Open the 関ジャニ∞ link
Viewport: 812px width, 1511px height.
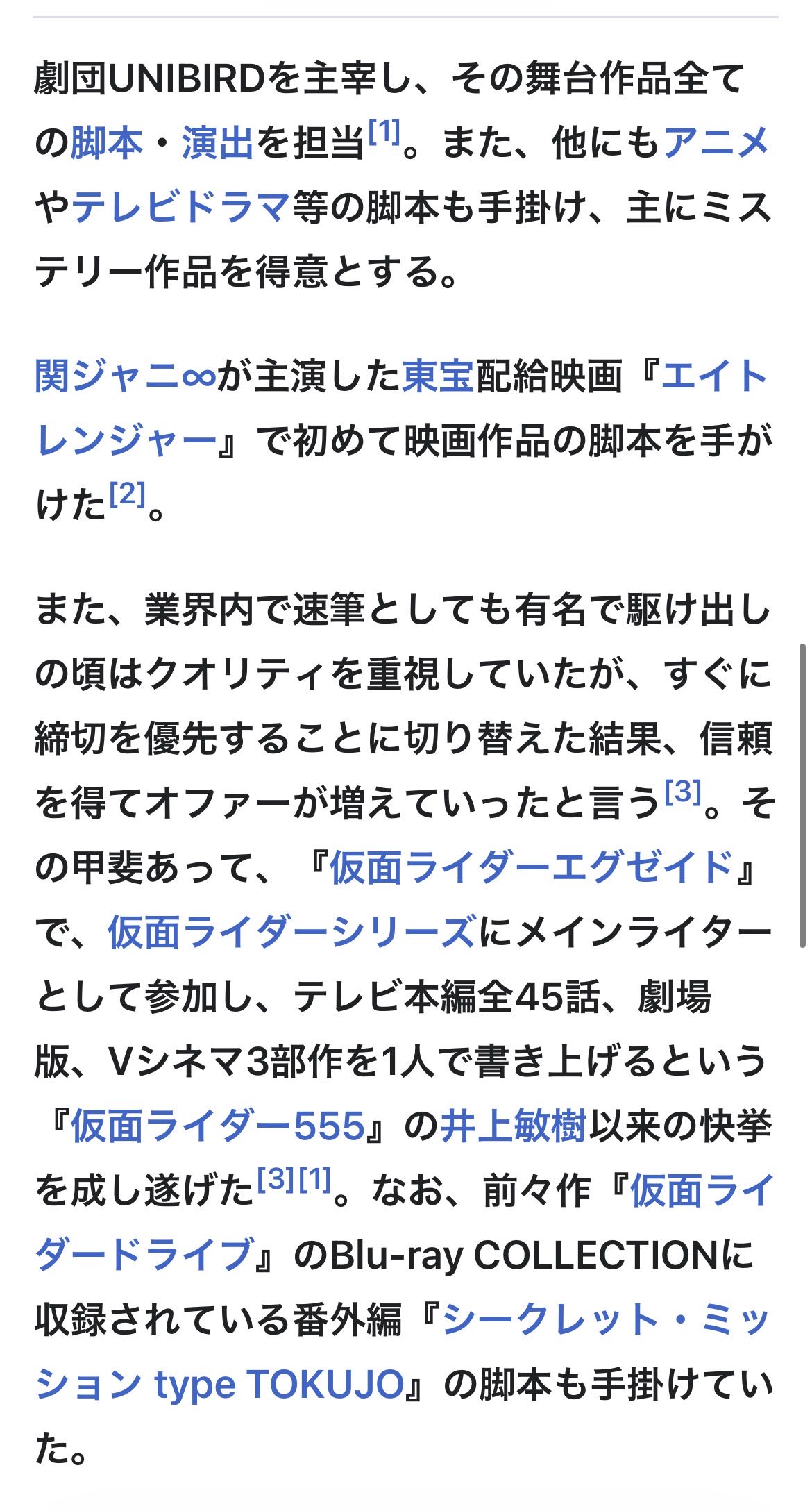pos(125,377)
